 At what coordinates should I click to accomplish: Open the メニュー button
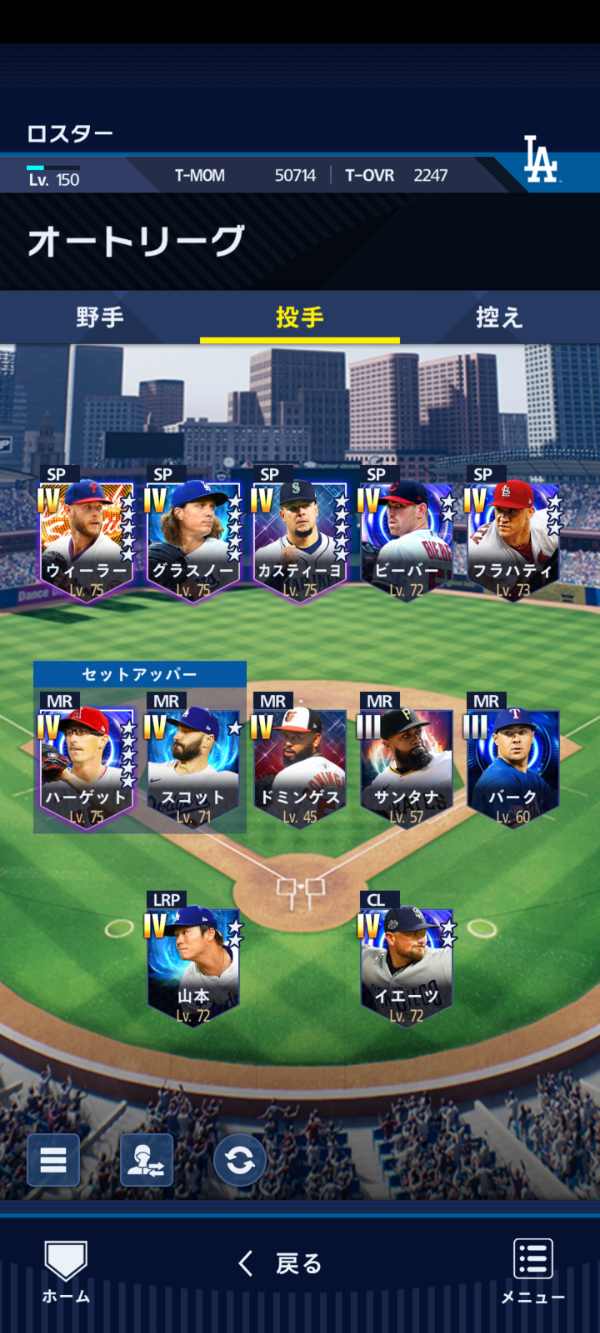click(533, 1272)
